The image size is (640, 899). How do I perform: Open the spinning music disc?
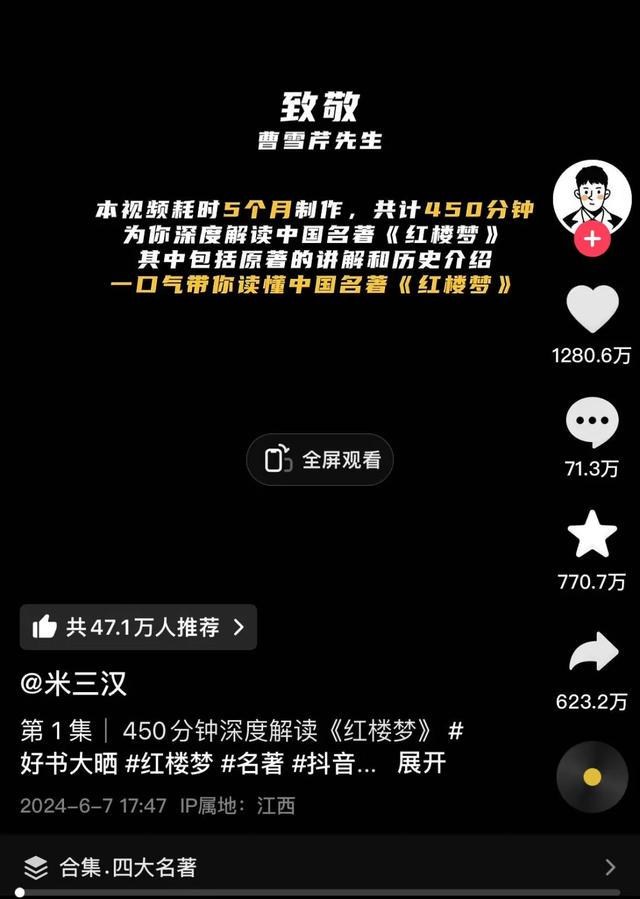click(592, 776)
